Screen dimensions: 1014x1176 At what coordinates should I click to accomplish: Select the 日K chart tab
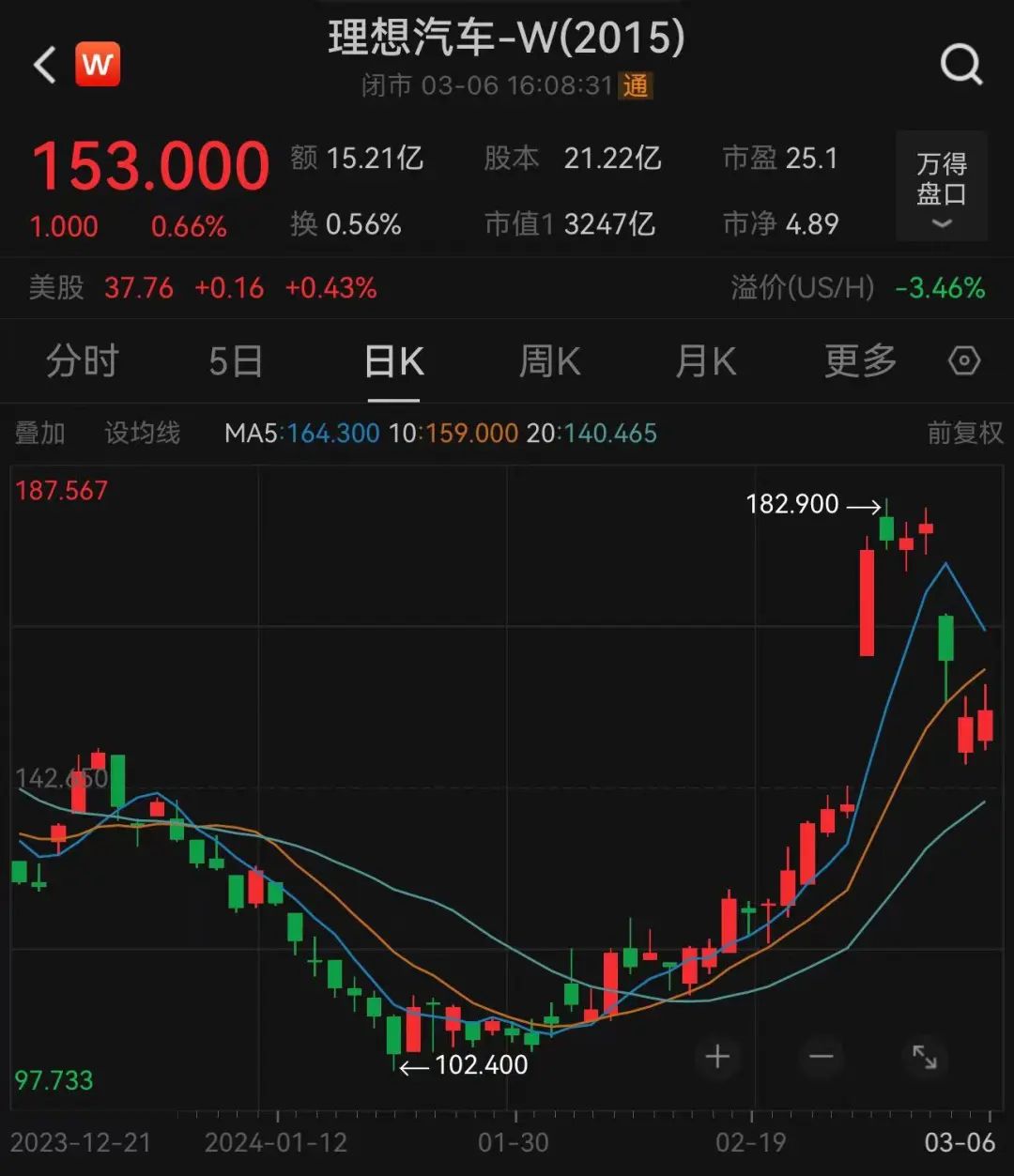click(x=393, y=361)
